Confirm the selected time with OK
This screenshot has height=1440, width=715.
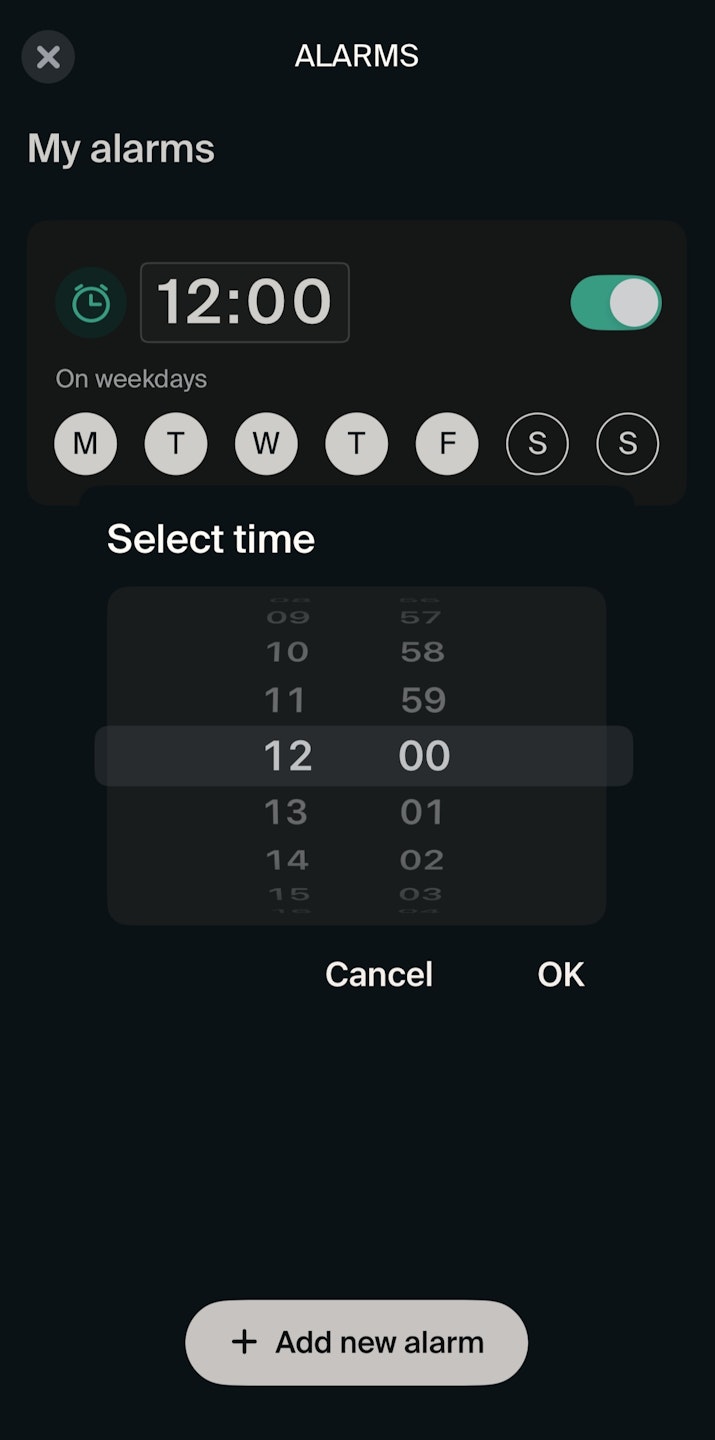[560, 974]
